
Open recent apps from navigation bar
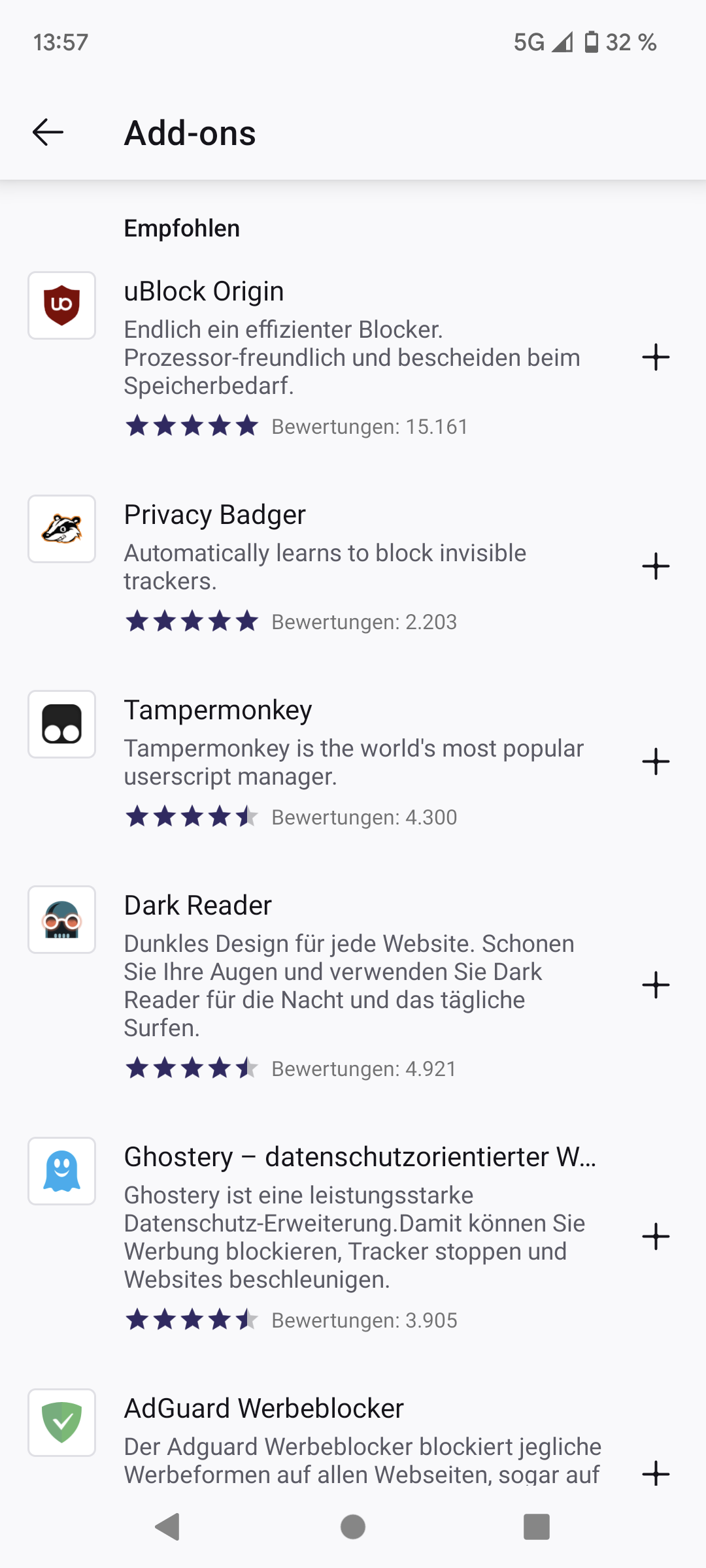[x=536, y=1527]
